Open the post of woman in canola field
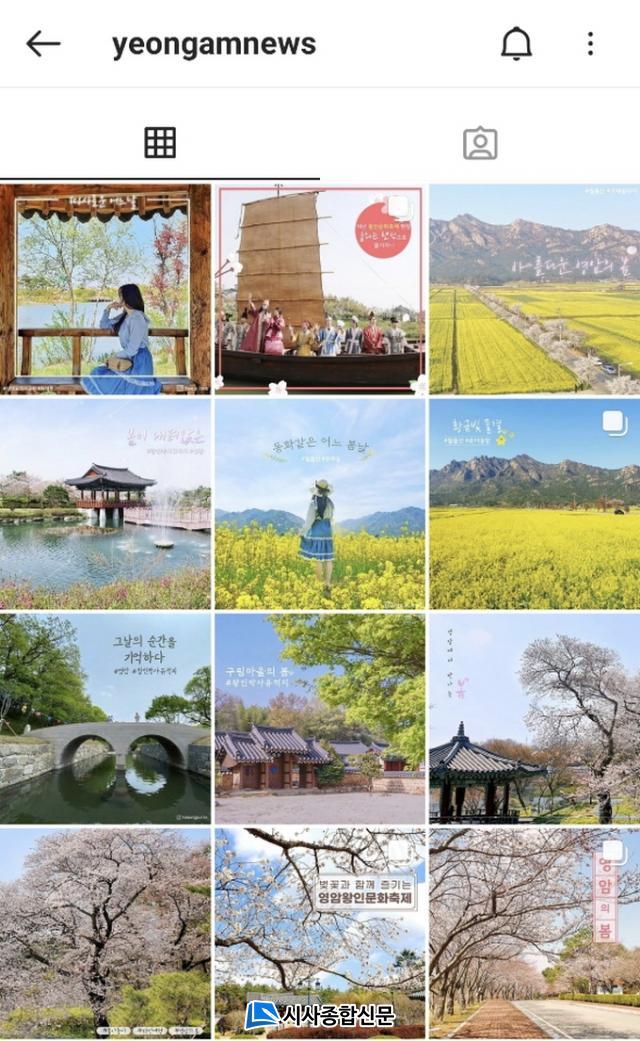 click(320, 504)
